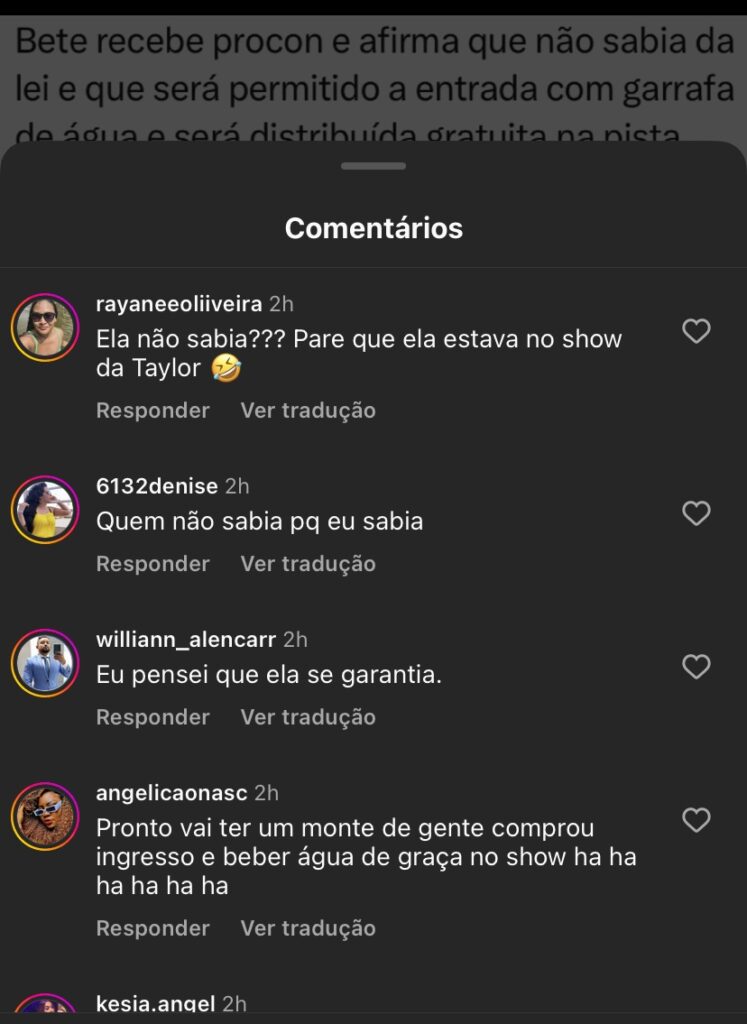Screen dimensions: 747x1024
Task: See translation of 6132denise's comment
Action: tap(308, 564)
